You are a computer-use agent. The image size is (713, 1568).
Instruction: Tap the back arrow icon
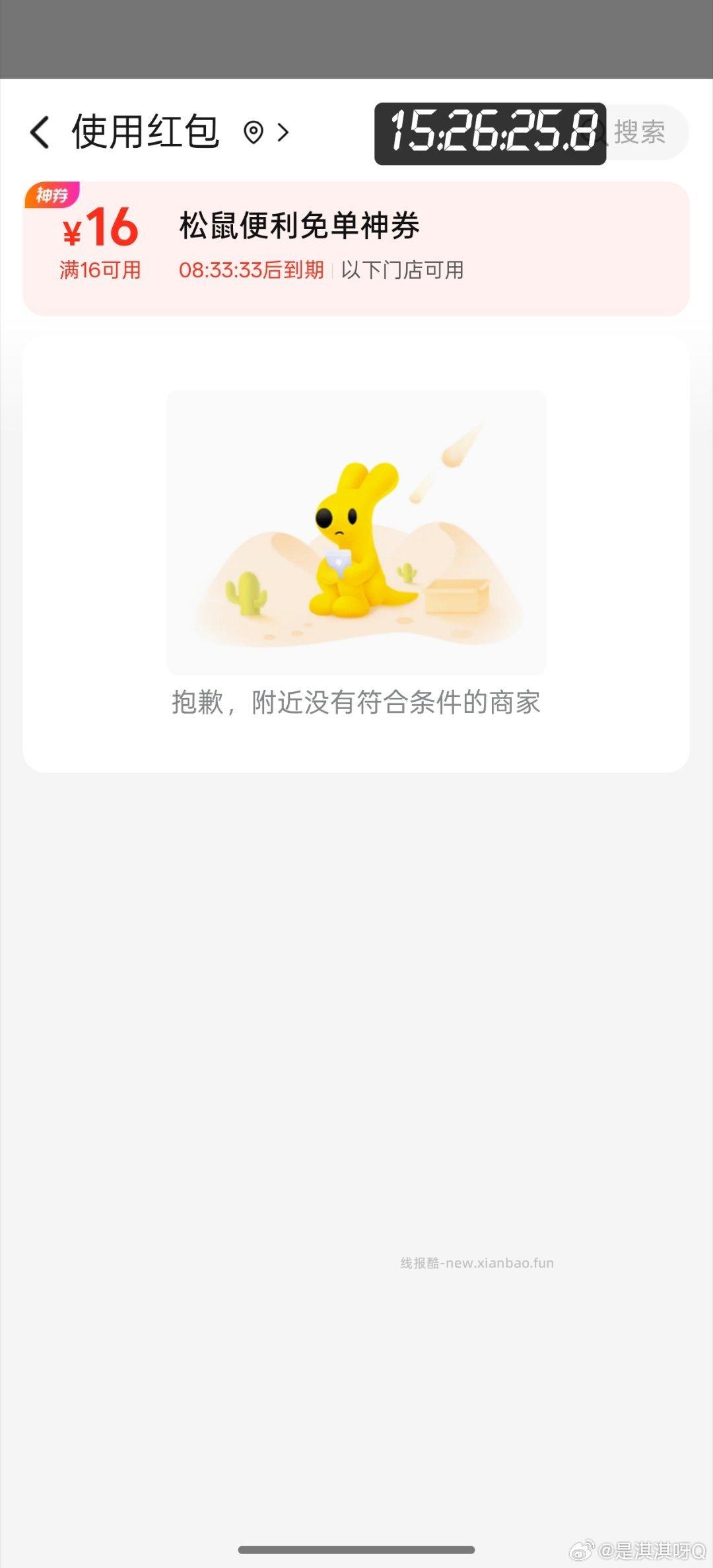click(x=40, y=132)
